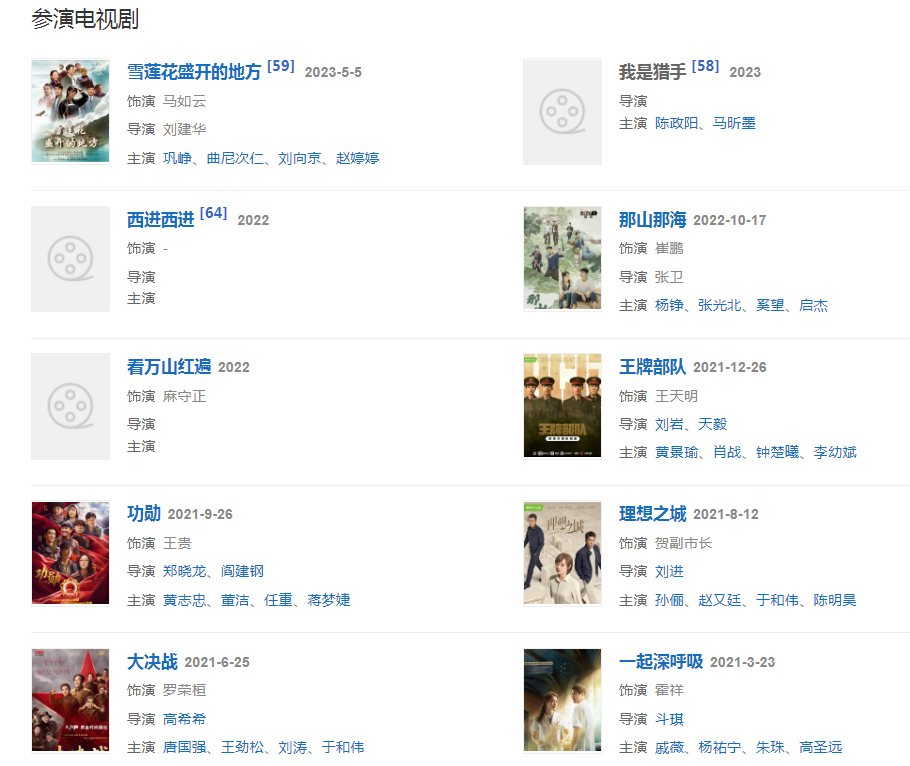Open actor 孙俪's page

pyautogui.click(x=669, y=600)
